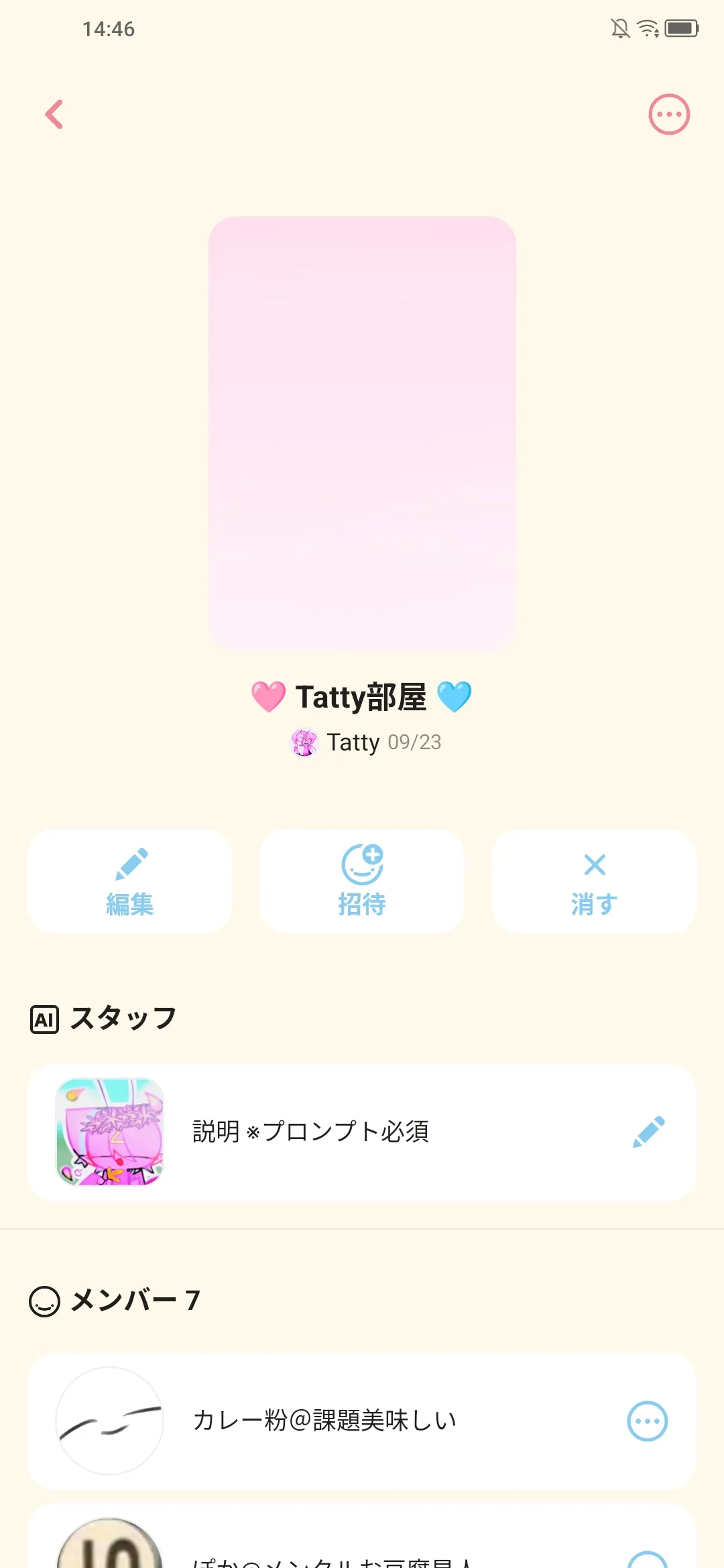This screenshot has width=724, height=1568.
Task: Delete the room with 消す button
Action: (594, 881)
